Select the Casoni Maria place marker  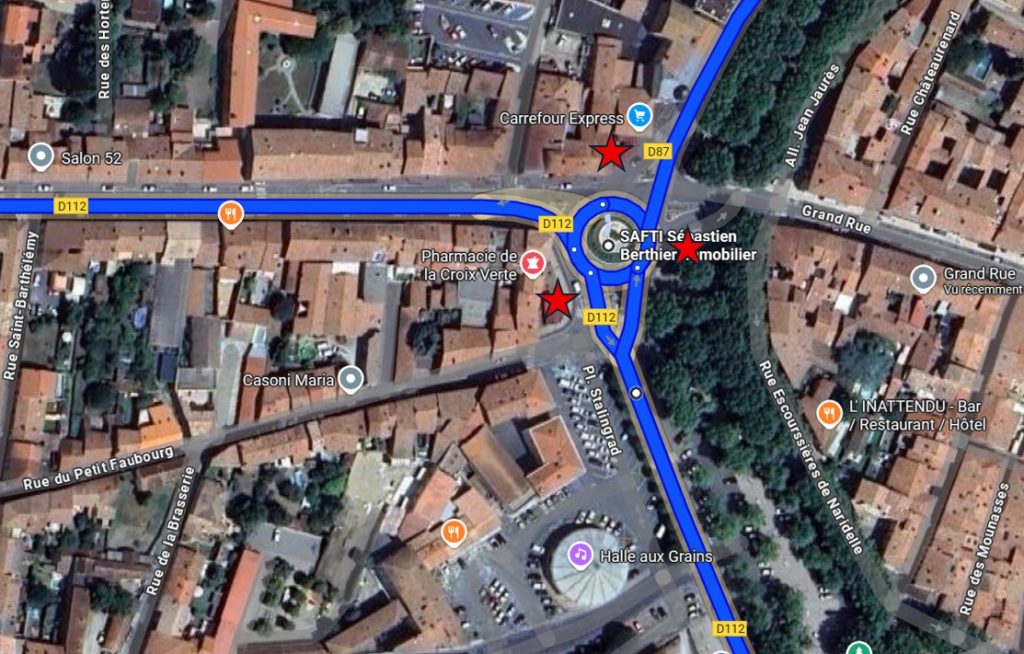pyautogui.click(x=350, y=378)
